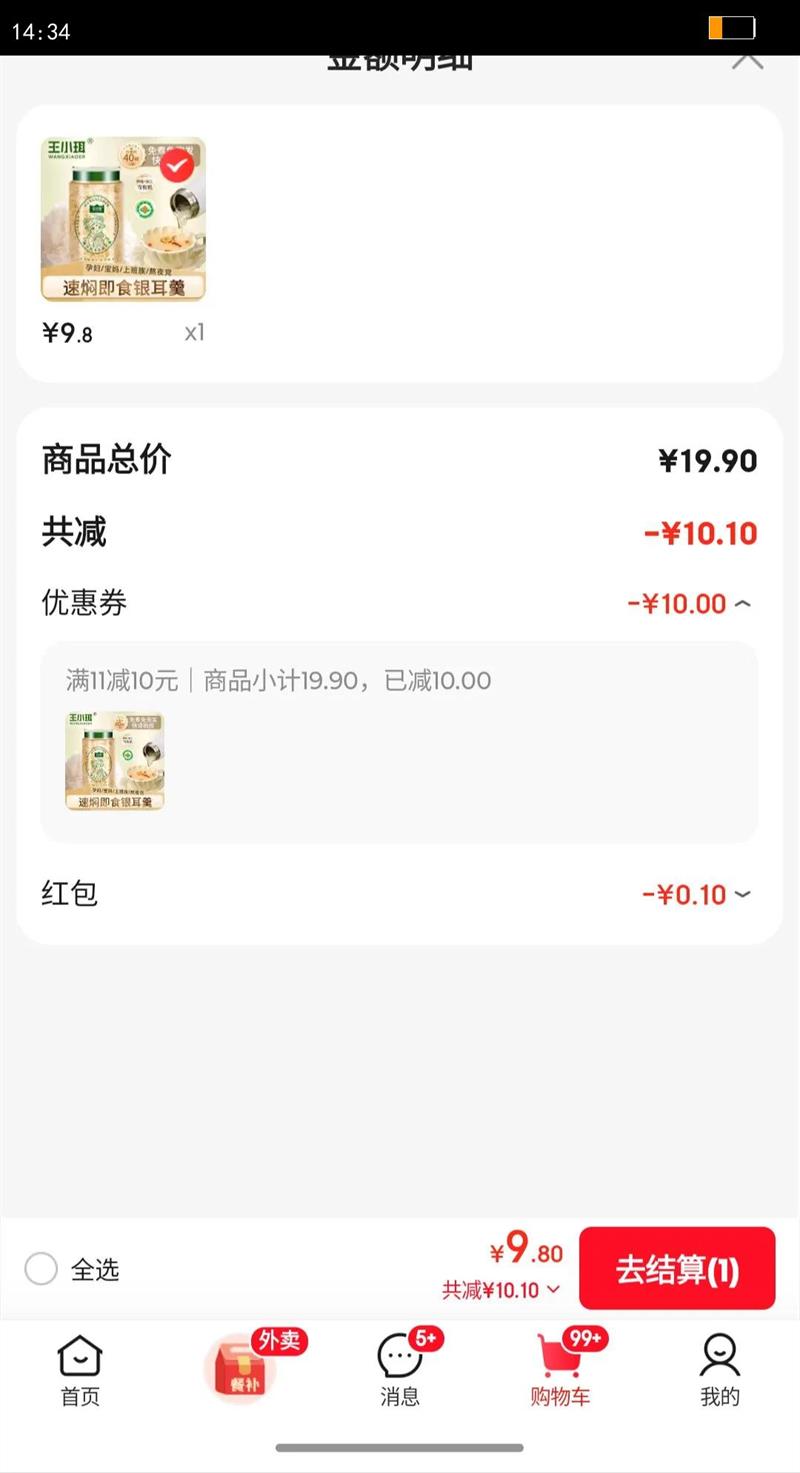Screen dimensions: 800x1473
Task: Check the 全选 select-all box
Action: [x=41, y=1269]
